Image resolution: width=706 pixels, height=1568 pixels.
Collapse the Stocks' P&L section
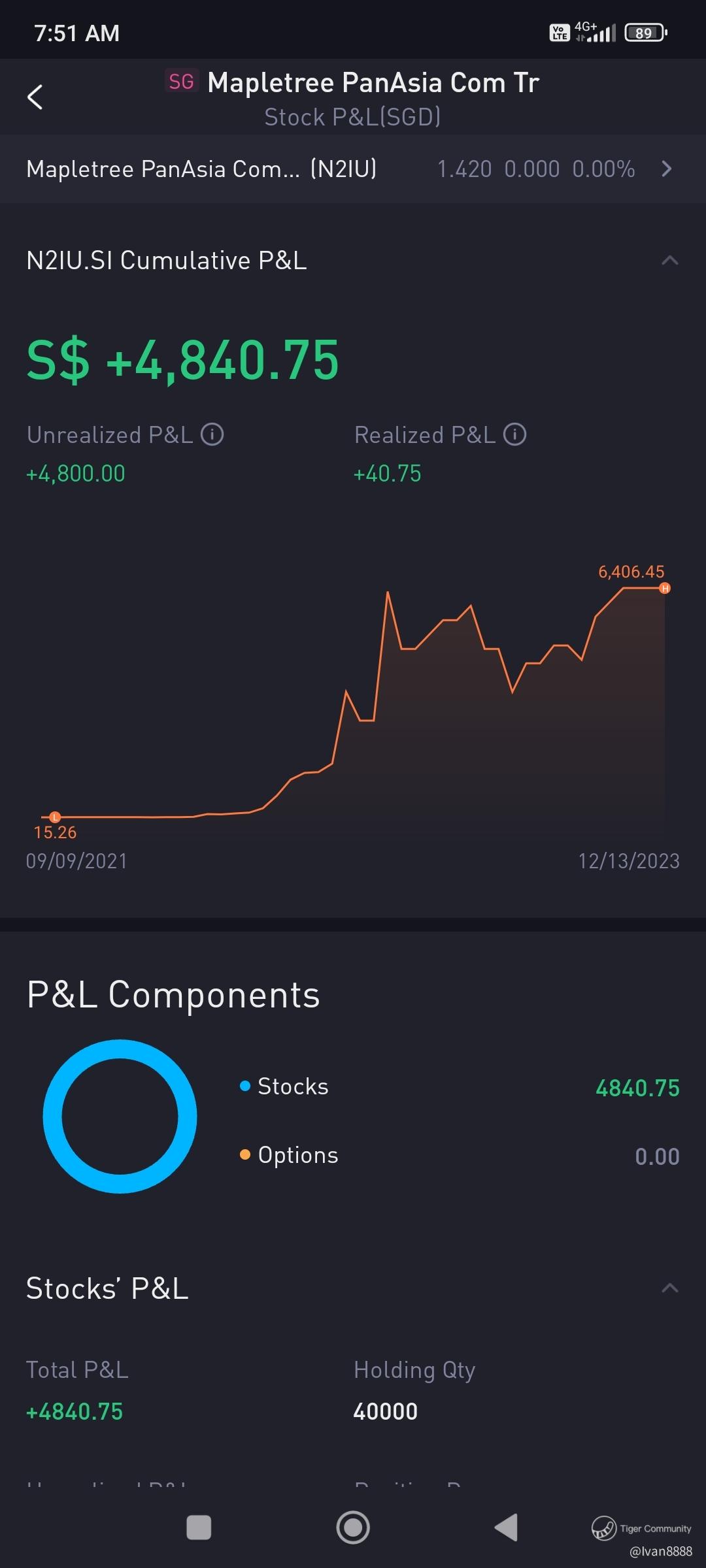click(x=669, y=1288)
